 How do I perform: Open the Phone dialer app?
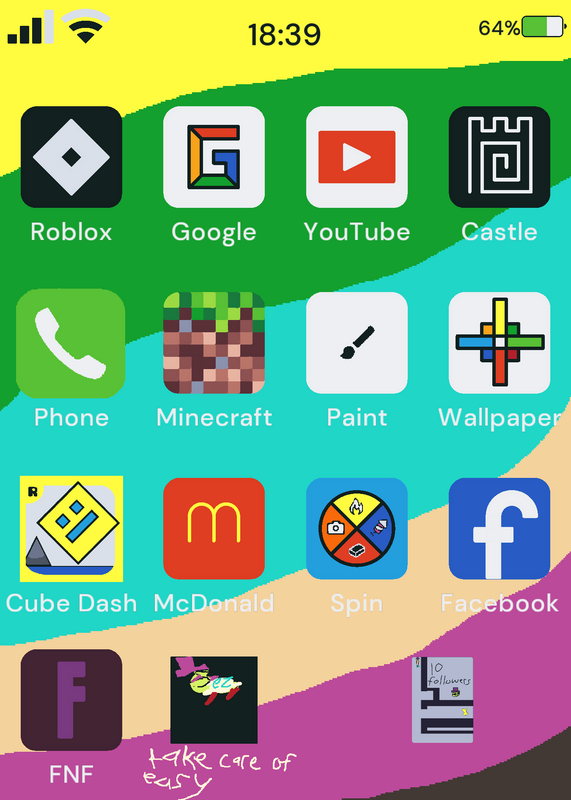pos(71,343)
